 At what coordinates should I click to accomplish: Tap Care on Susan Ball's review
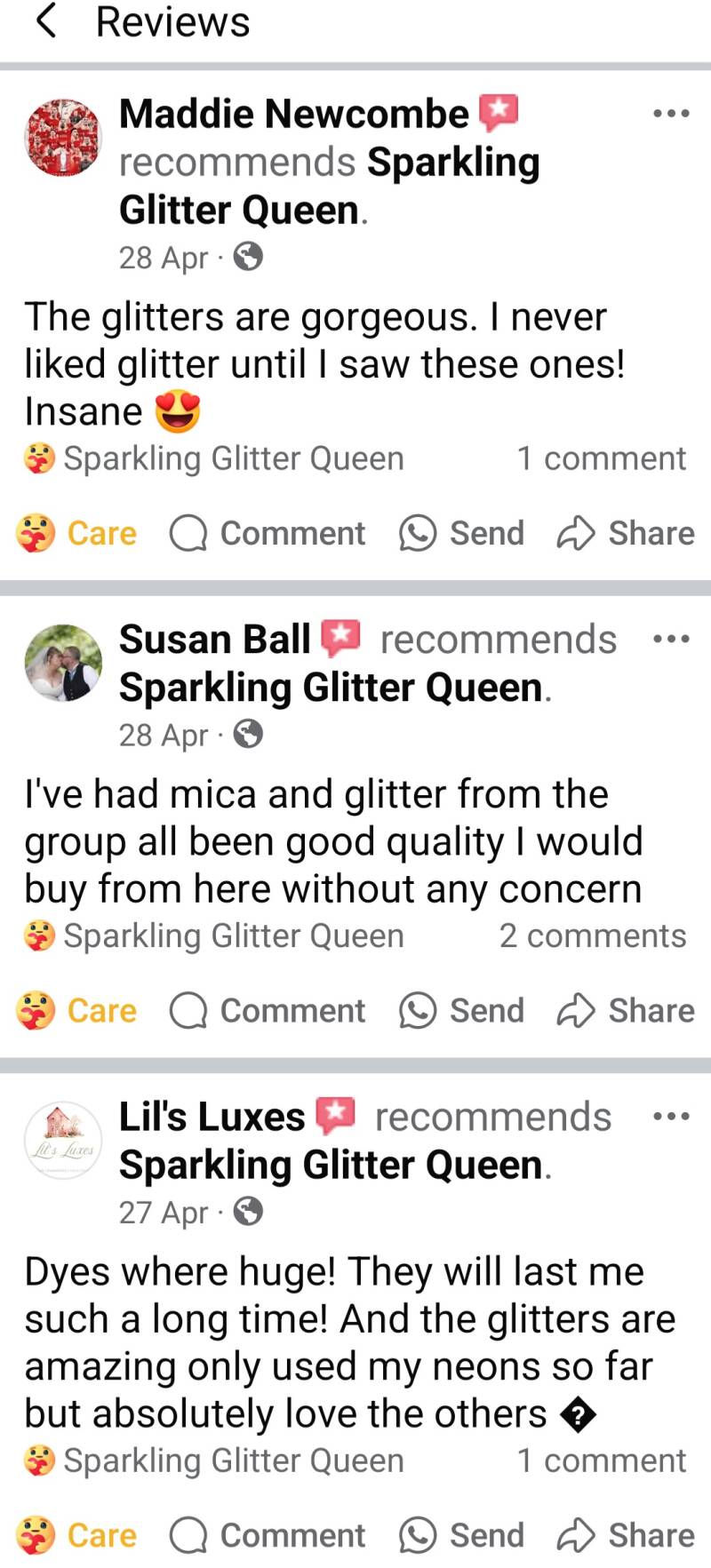(x=77, y=1011)
